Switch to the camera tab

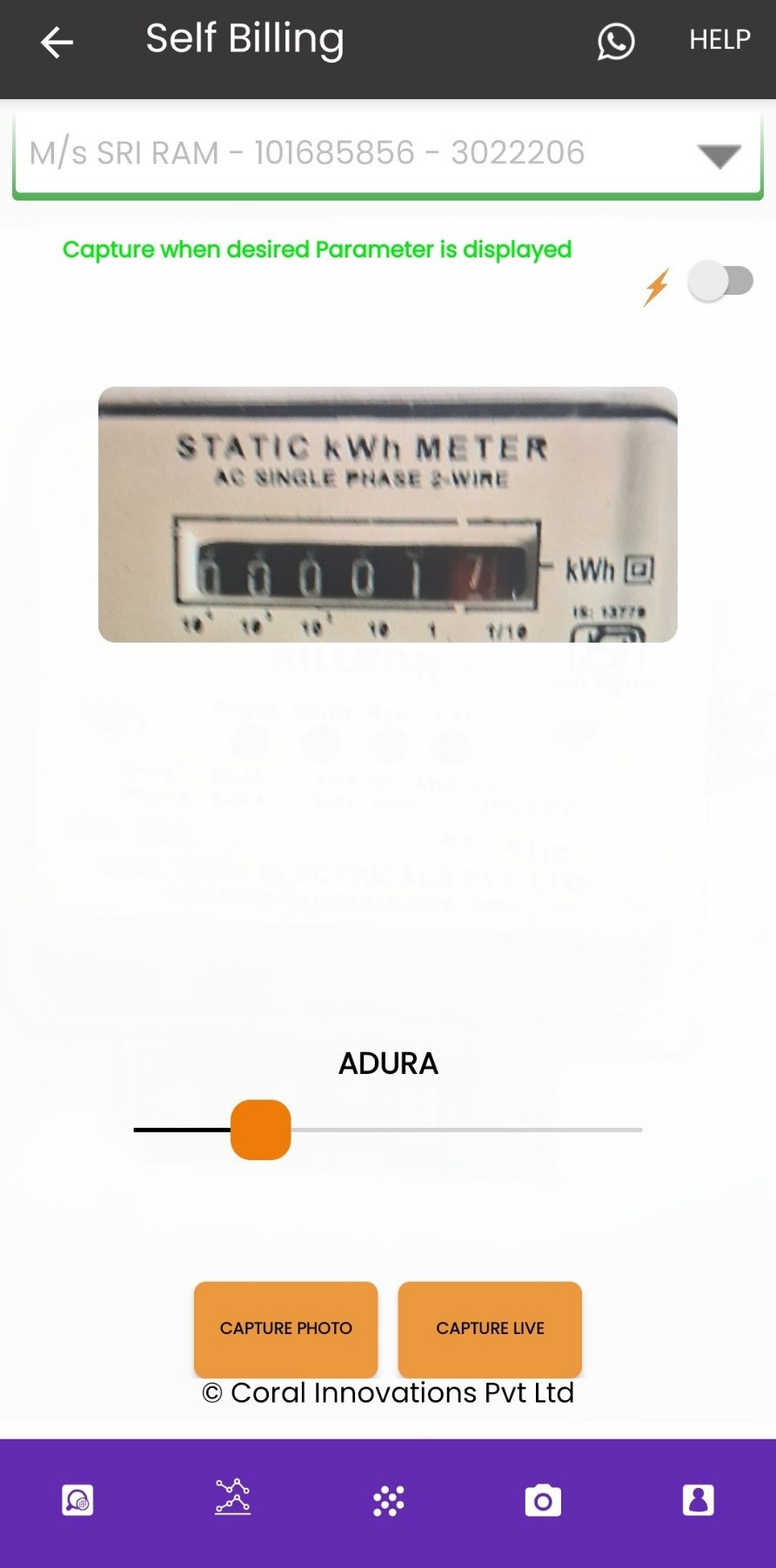[543, 1500]
